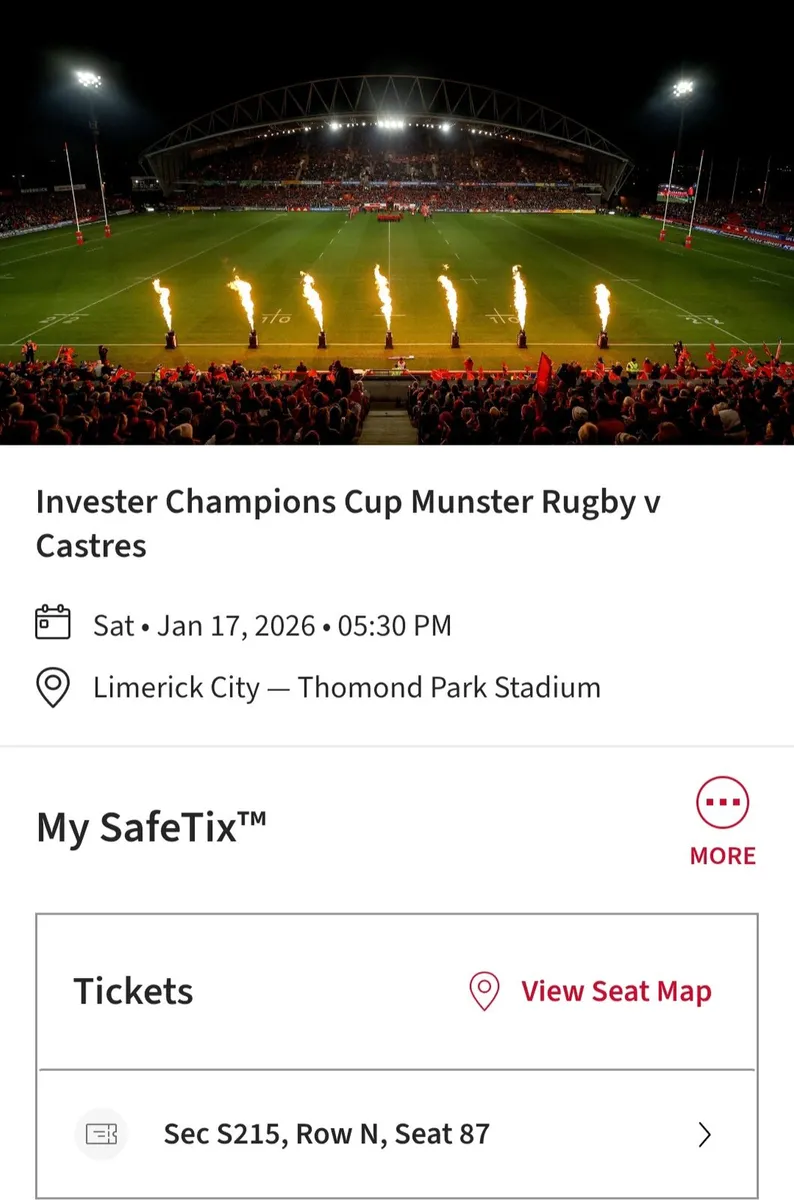Select the location pin next to Thomond Park Stadium
The width and height of the screenshot is (794, 1200).
tap(54, 687)
